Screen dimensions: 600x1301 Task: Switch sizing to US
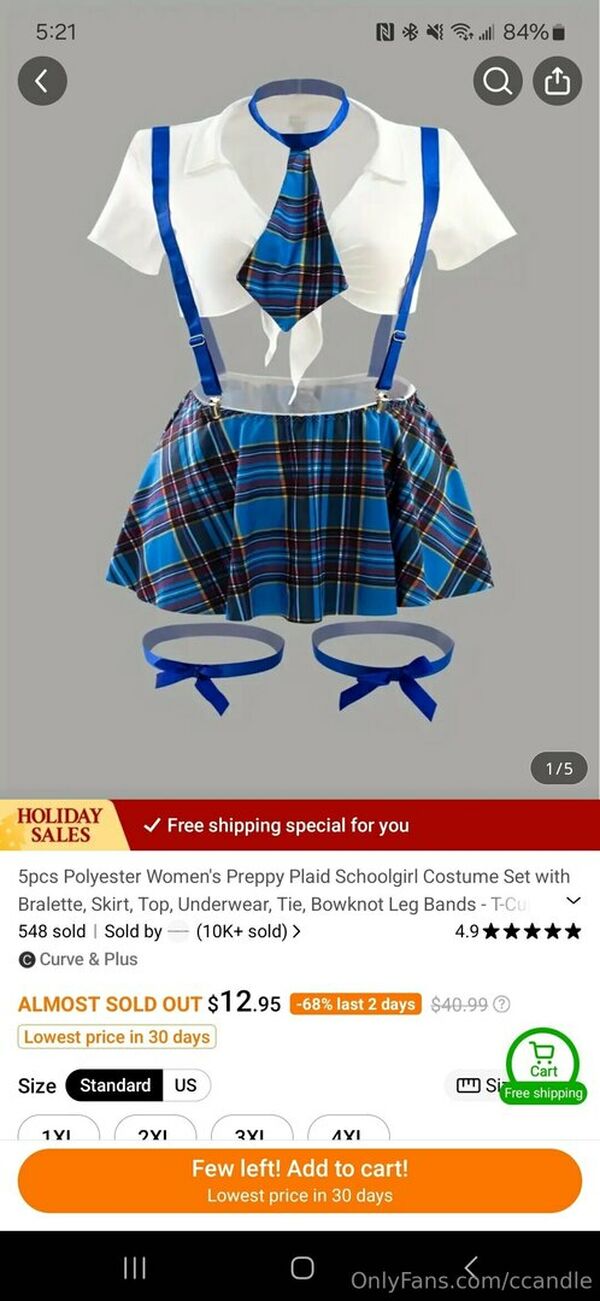(186, 1085)
